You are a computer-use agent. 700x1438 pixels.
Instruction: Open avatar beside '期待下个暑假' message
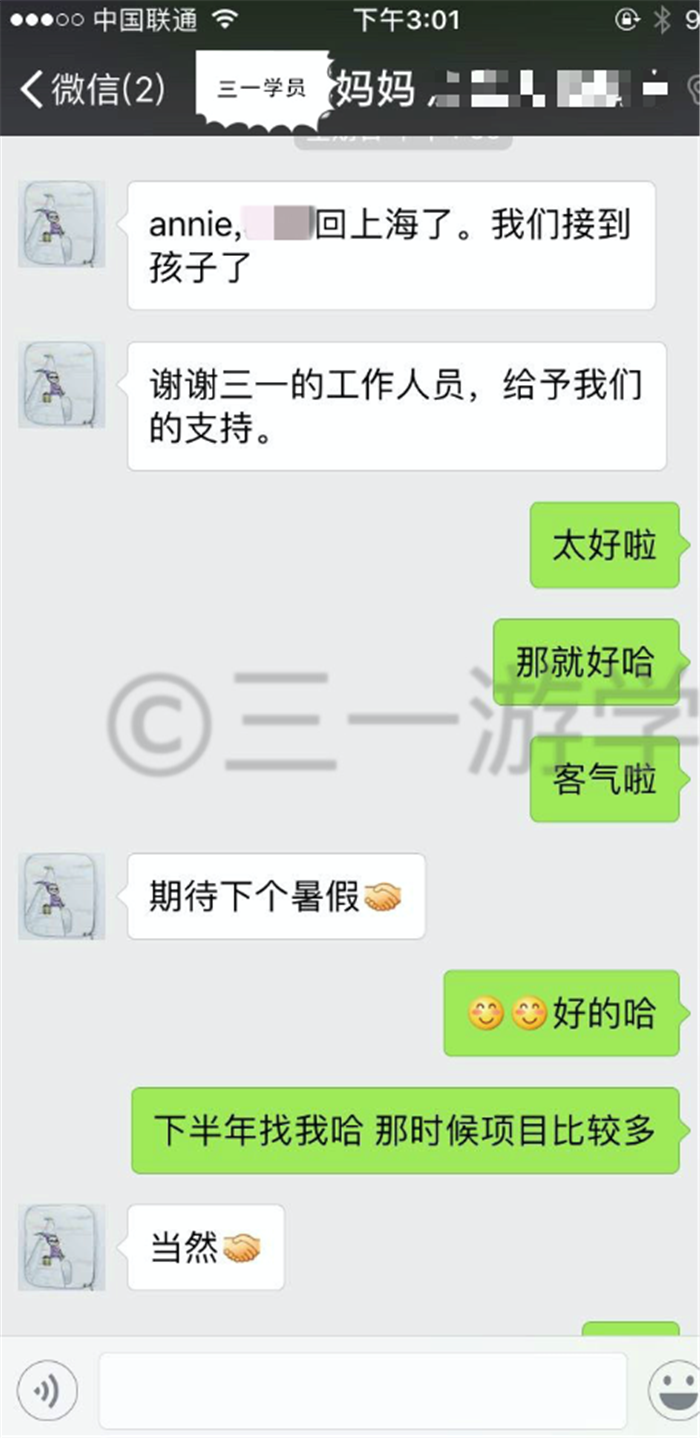pyautogui.click(x=62, y=896)
